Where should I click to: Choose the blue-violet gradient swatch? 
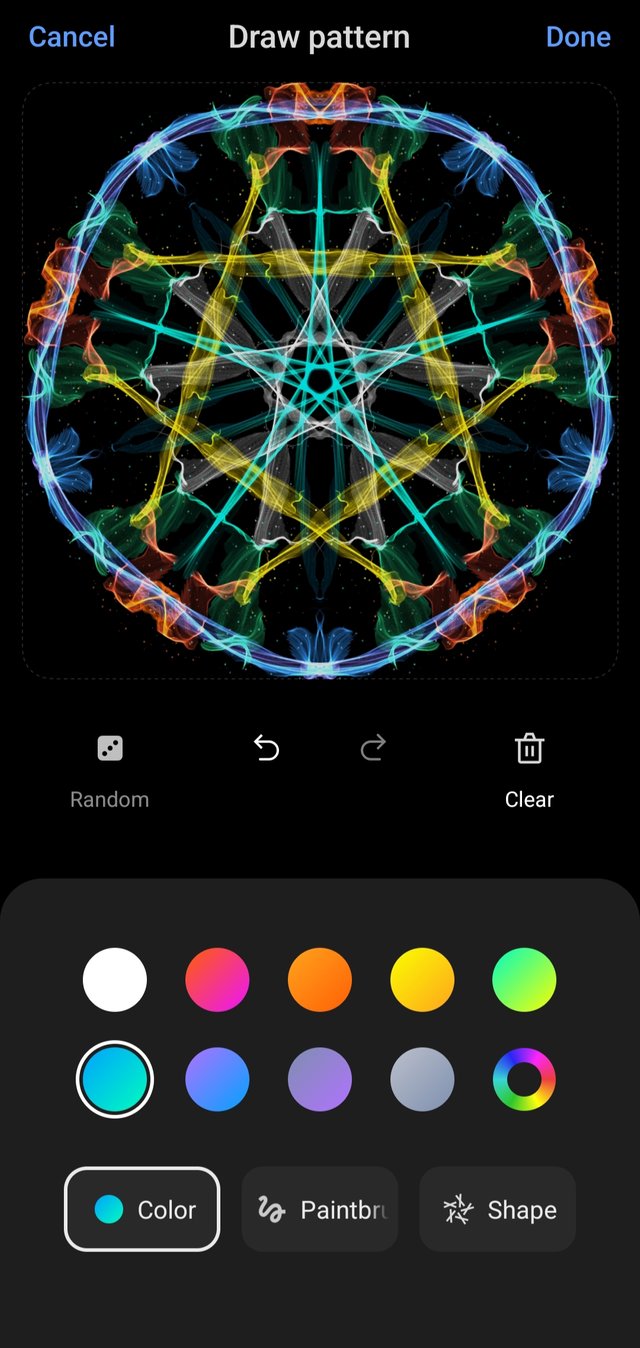point(217,1080)
